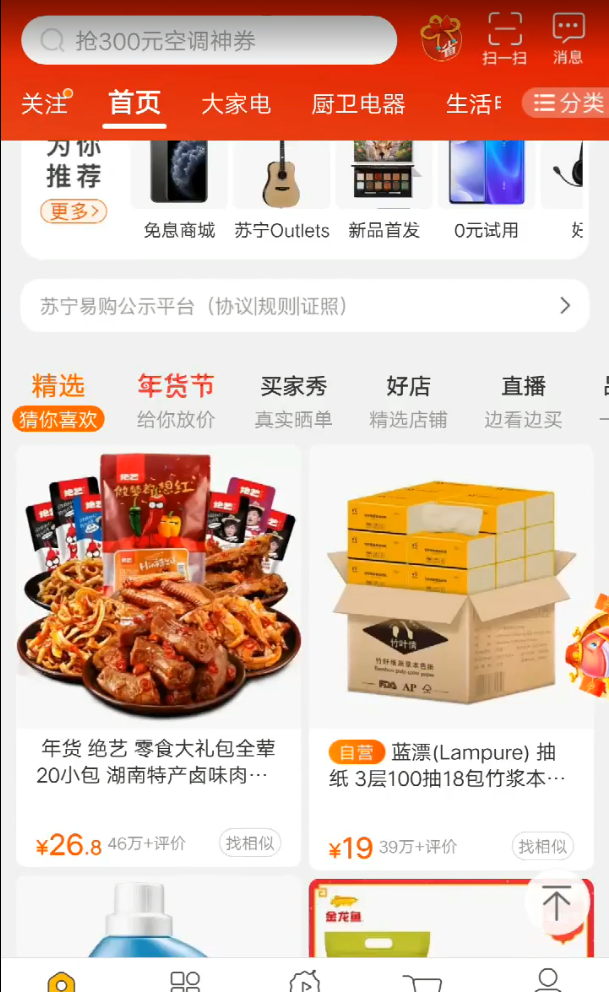Open 新品首发
Screen dimensions: 609x992
(x=384, y=191)
